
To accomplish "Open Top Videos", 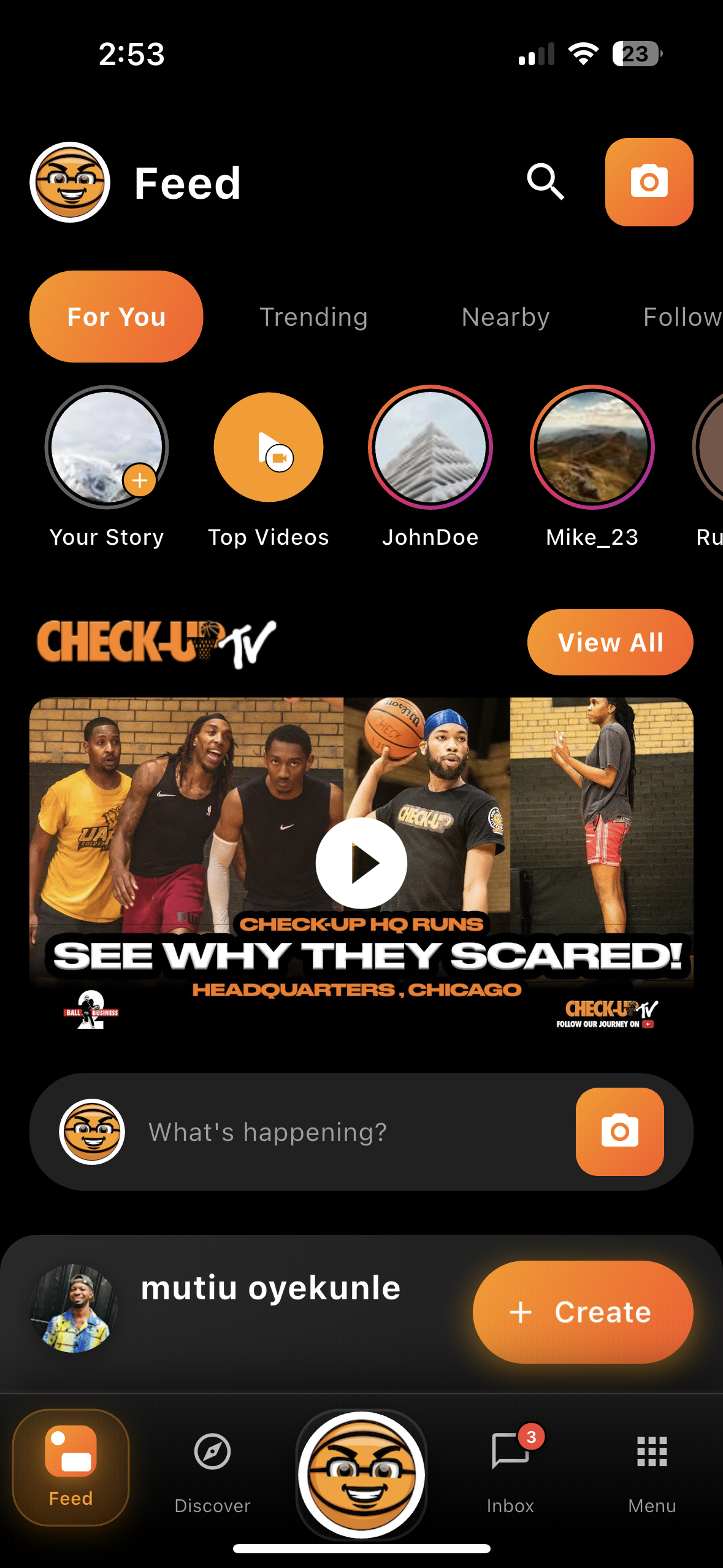I will coord(269,447).
